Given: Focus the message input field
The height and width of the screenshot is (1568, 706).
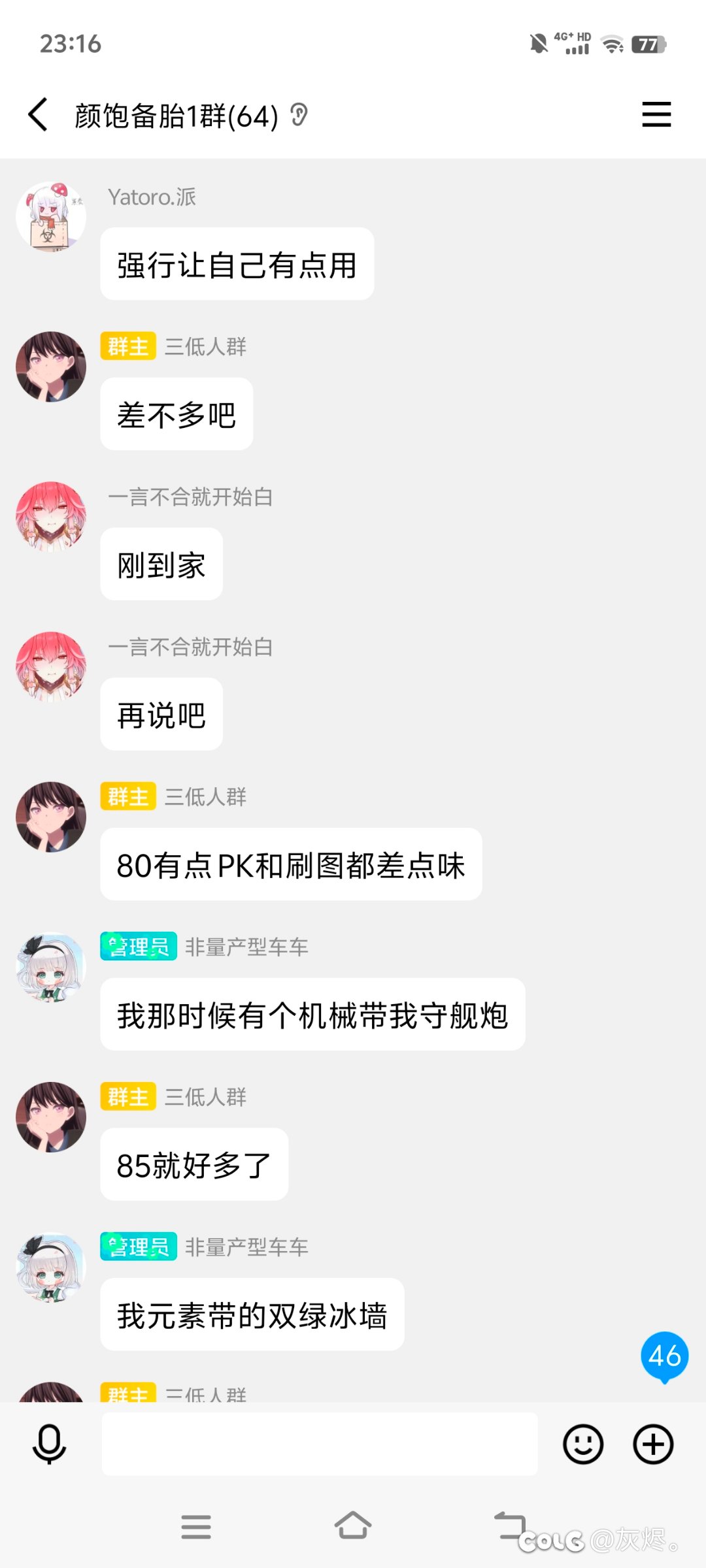Looking at the screenshot, I should (x=320, y=1444).
